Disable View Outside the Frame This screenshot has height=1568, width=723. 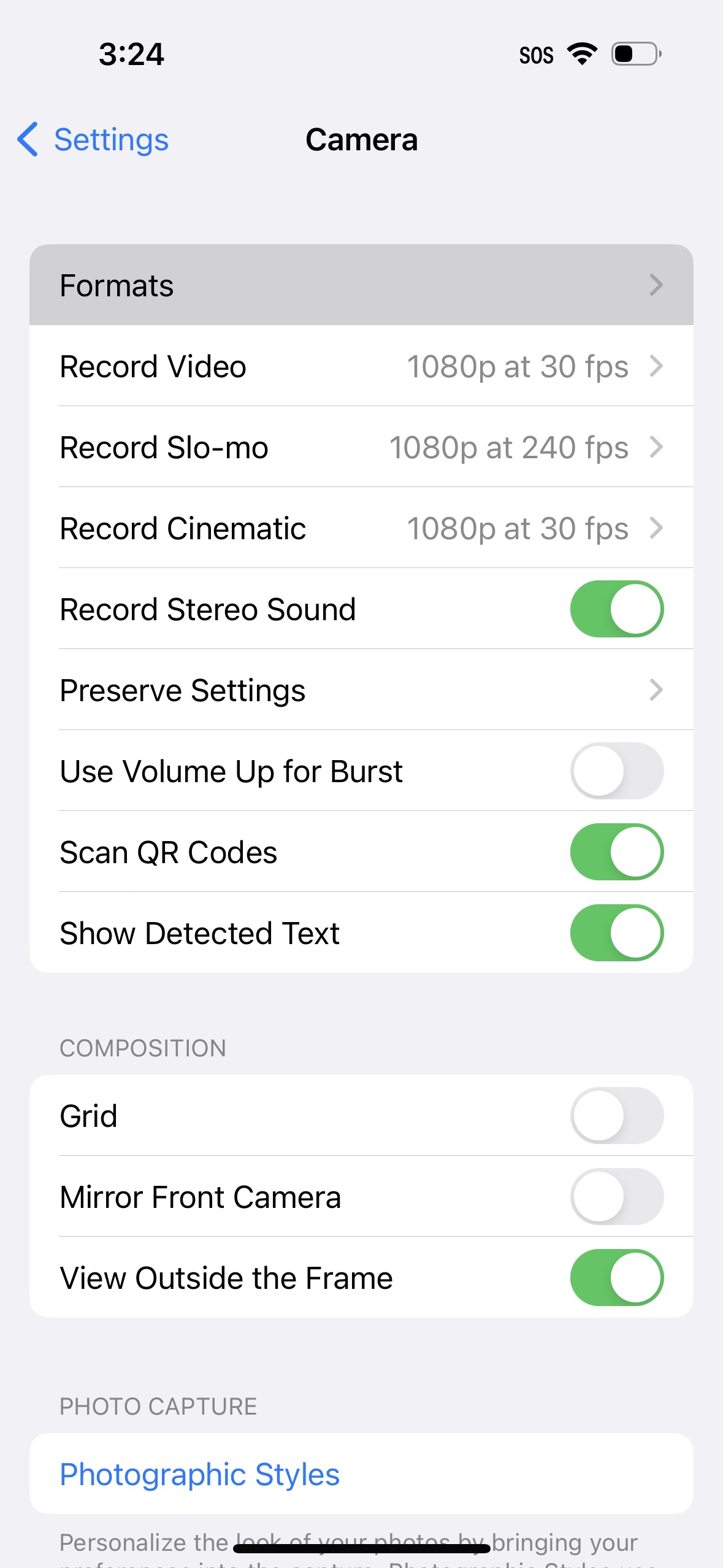tap(616, 1277)
